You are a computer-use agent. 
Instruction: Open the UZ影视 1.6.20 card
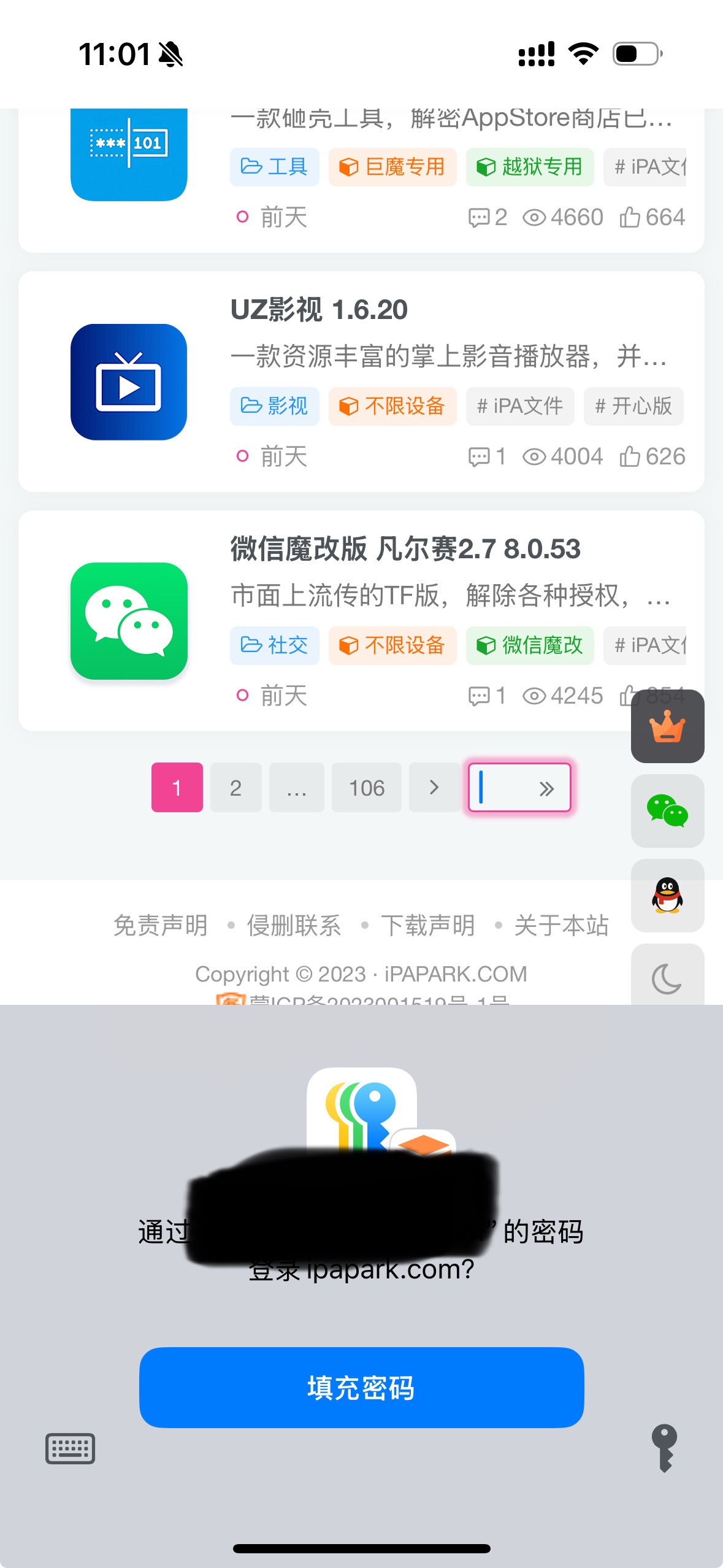(x=319, y=310)
